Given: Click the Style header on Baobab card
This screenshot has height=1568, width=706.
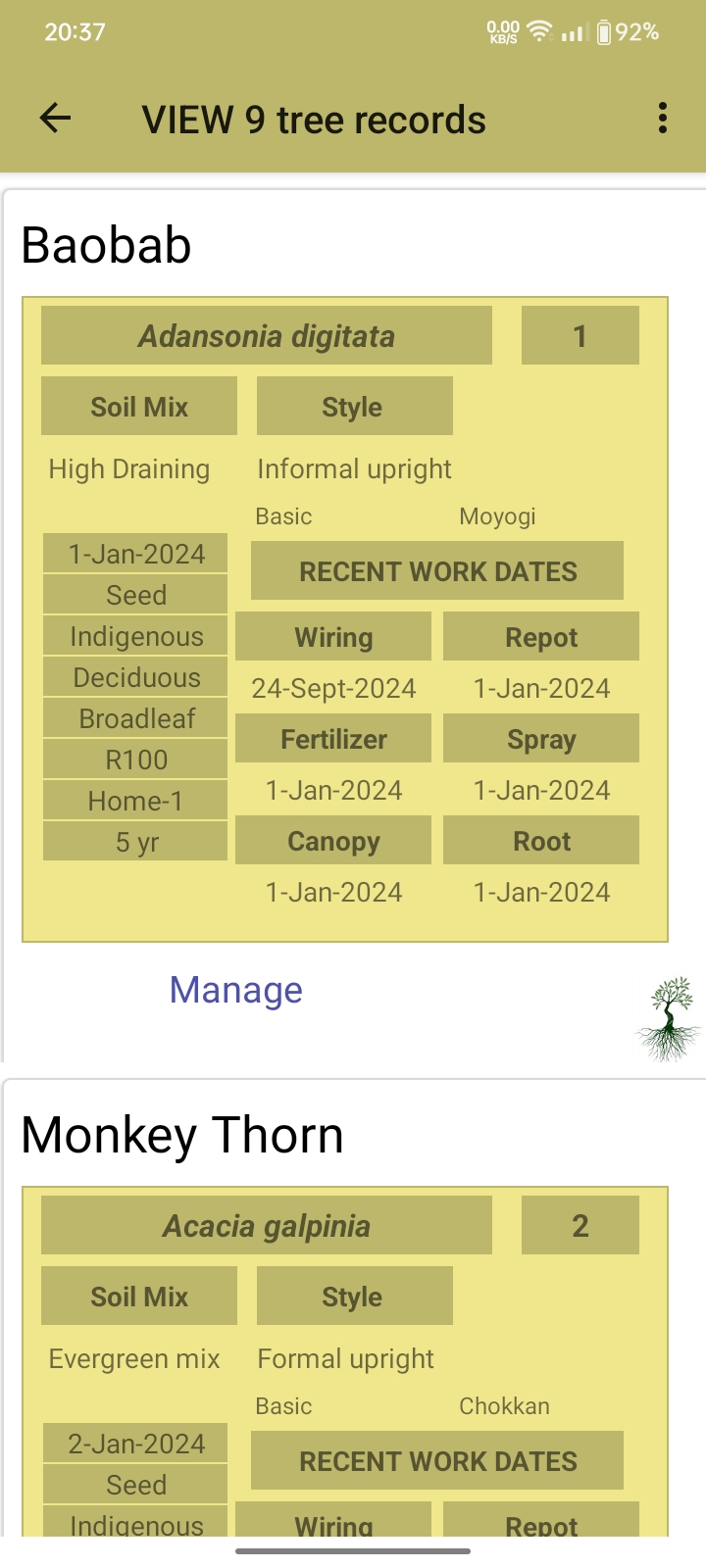Looking at the screenshot, I should pos(354,406).
